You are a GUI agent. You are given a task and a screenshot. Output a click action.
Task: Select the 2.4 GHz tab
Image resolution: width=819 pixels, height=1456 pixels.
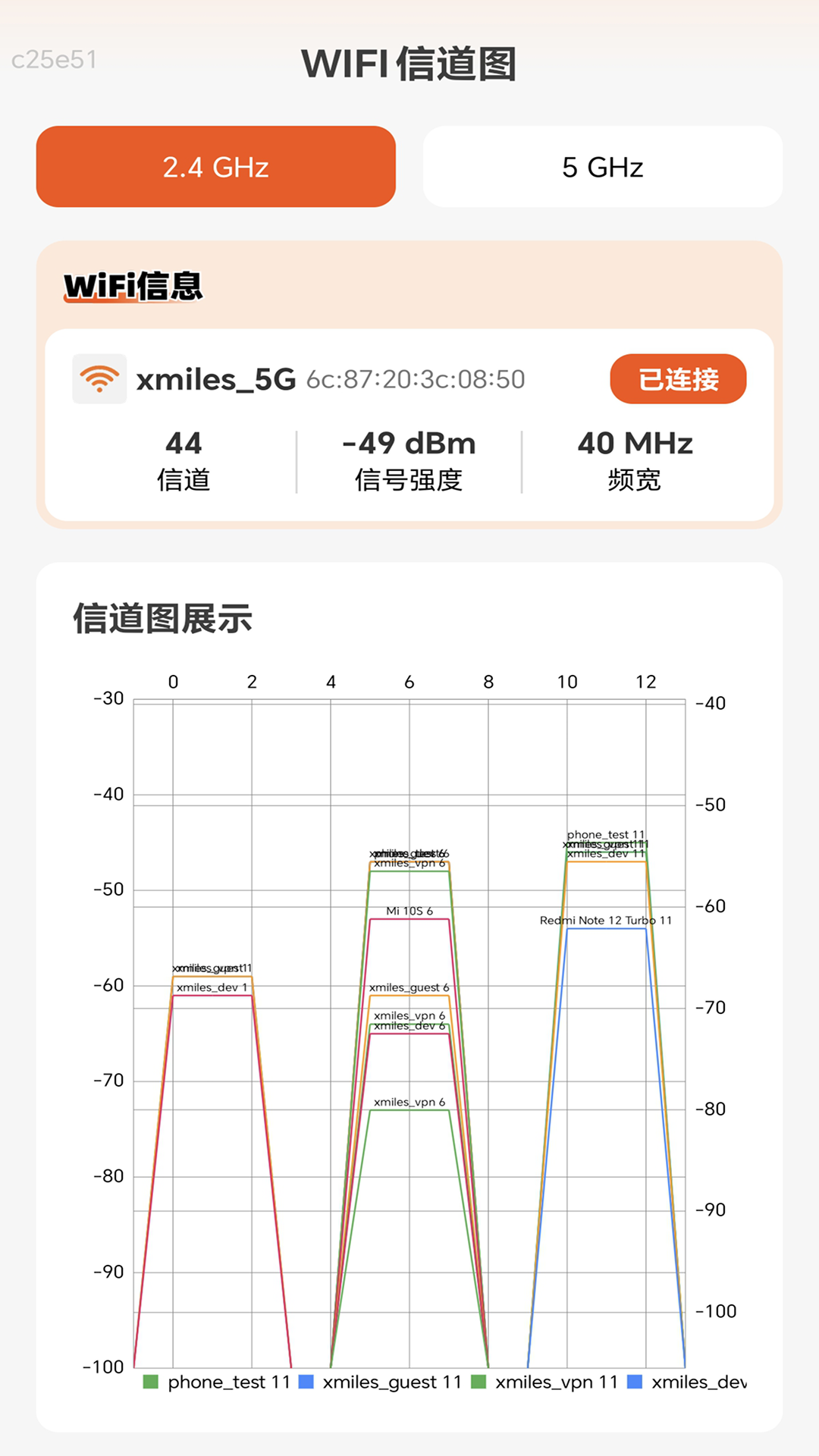(x=215, y=166)
